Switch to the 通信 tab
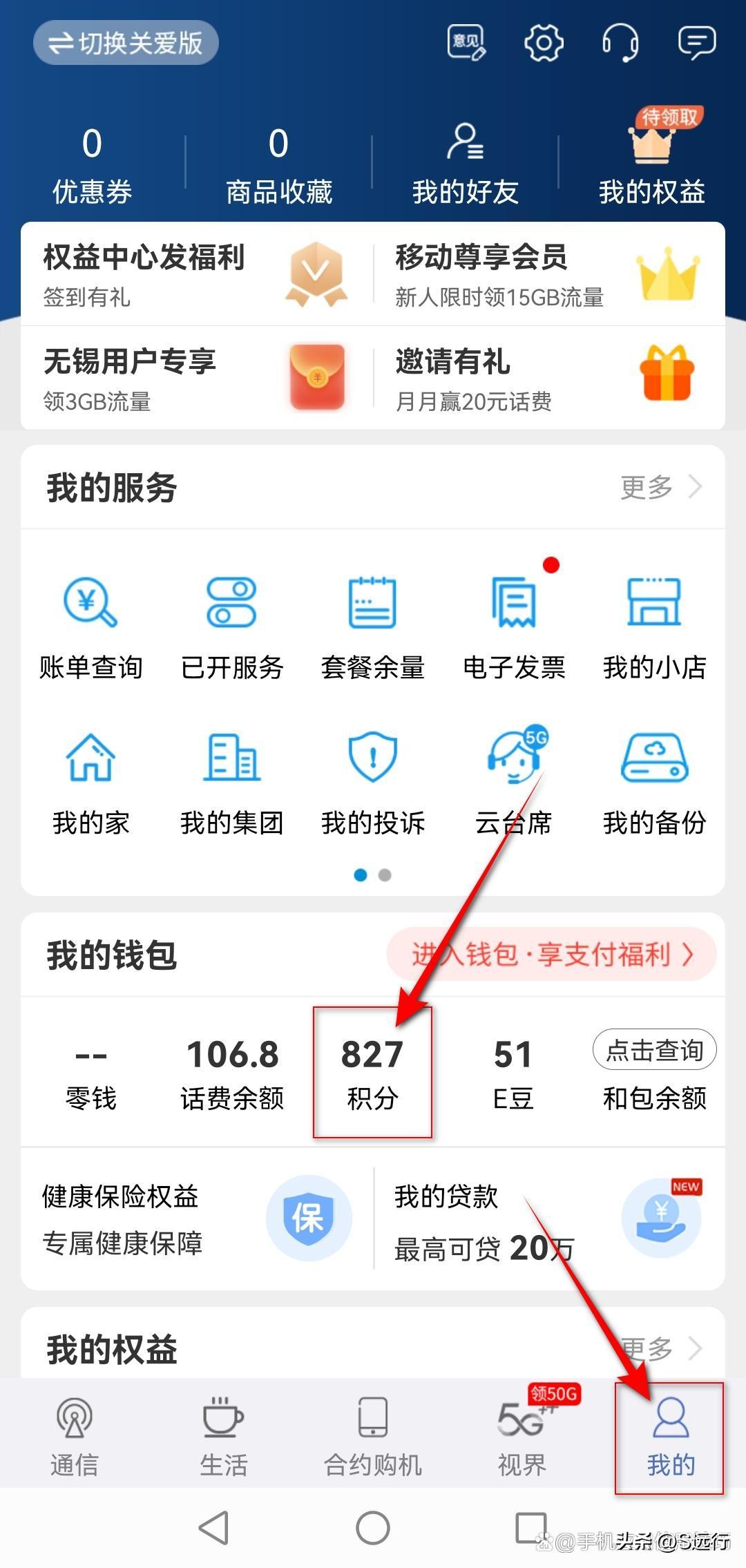Viewport: 746px width, 1568px height. pyautogui.click(x=75, y=1437)
